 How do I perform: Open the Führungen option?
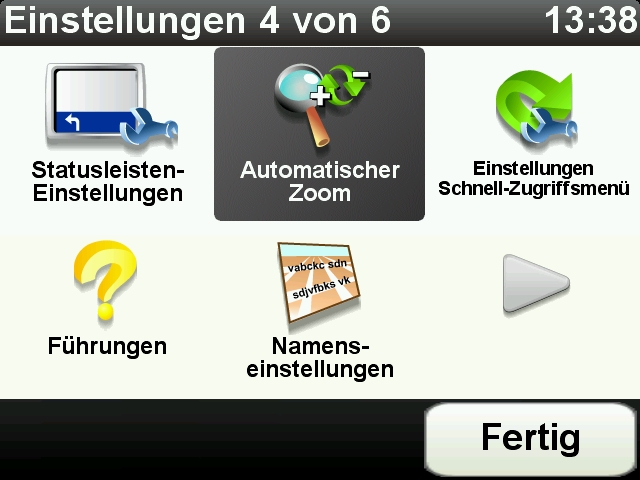pyautogui.click(x=107, y=303)
